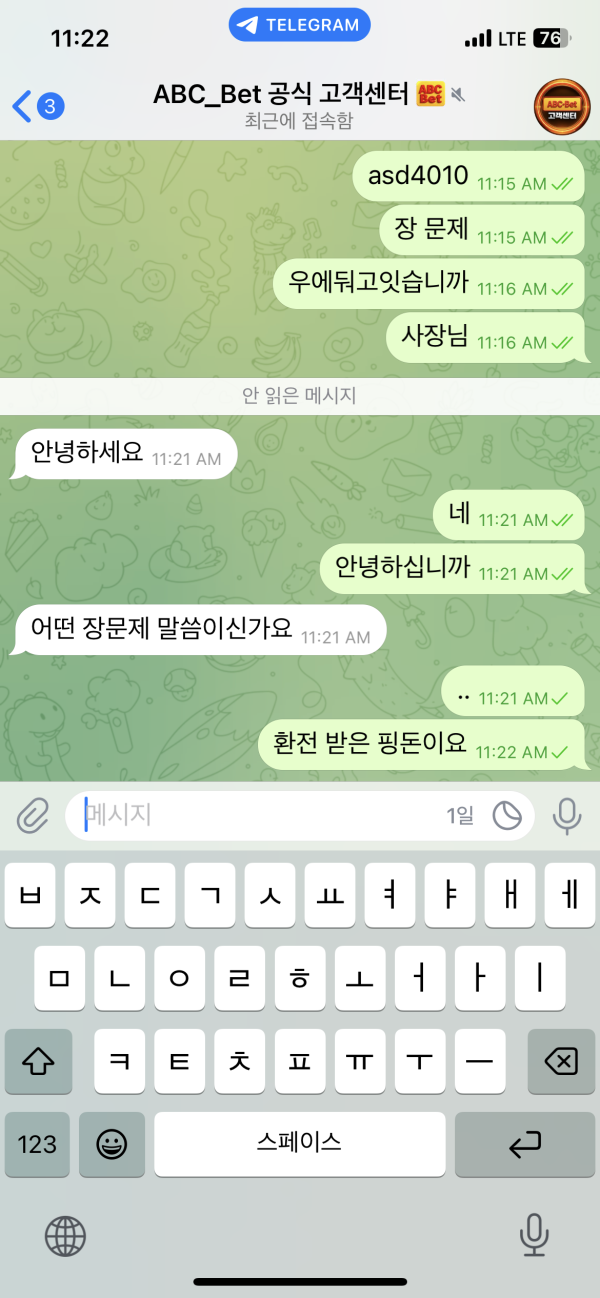This screenshot has width=600, height=1298.
Task: Tap the backspace key
Action: click(x=561, y=1061)
